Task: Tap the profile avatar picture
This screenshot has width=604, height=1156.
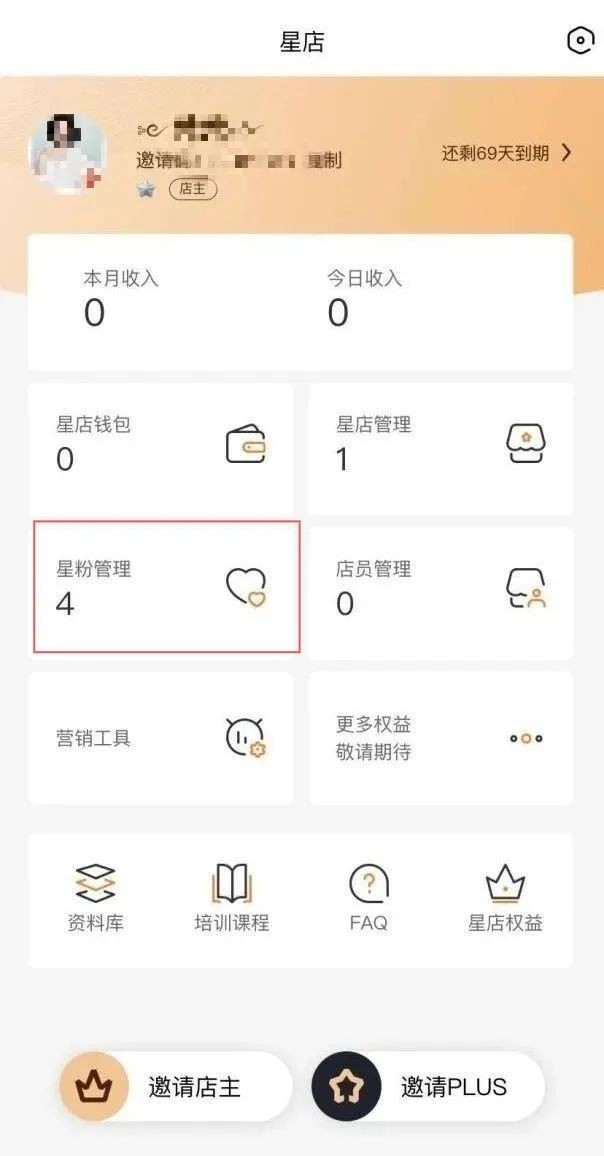Action: [67, 153]
